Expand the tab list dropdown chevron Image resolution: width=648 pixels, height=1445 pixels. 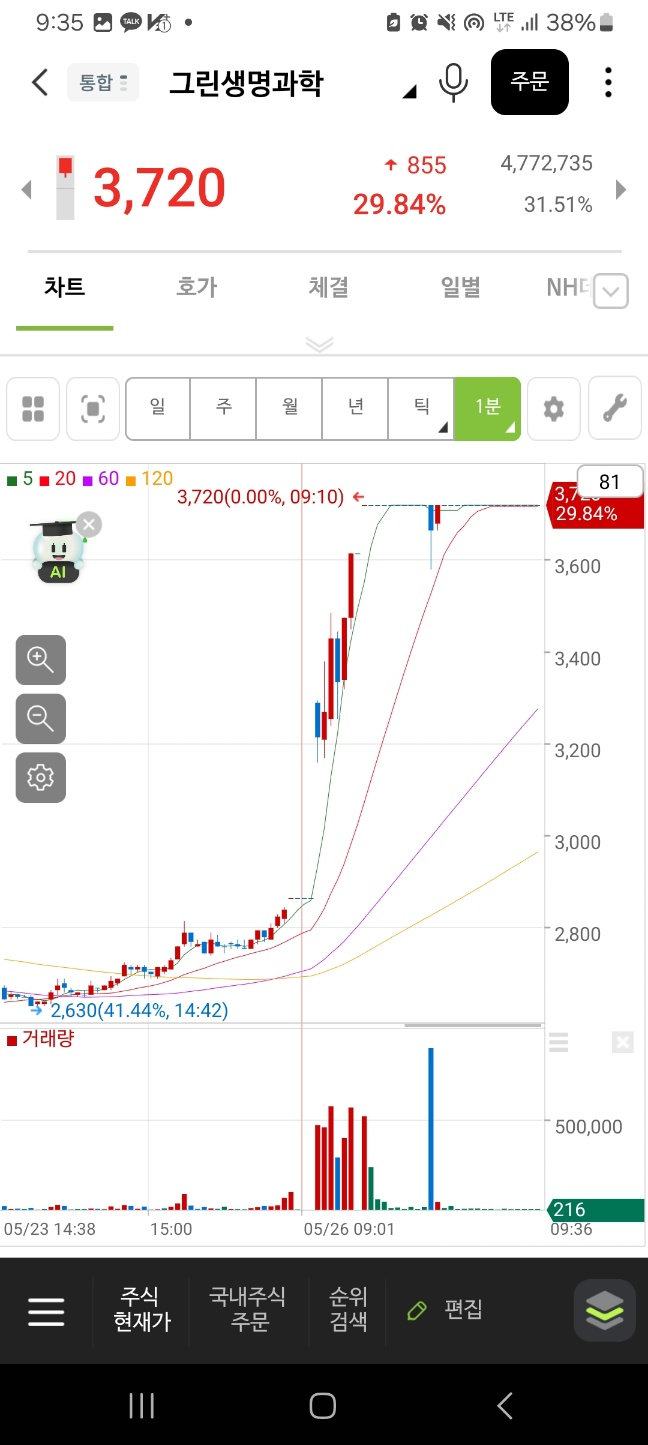pos(612,292)
